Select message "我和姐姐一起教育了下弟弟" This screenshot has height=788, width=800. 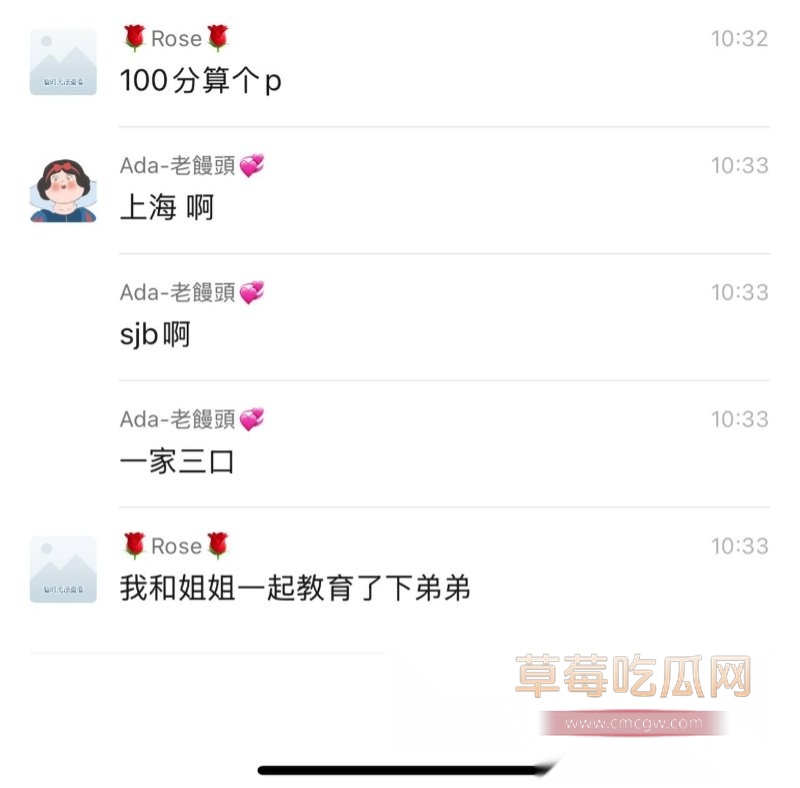pos(295,588)
